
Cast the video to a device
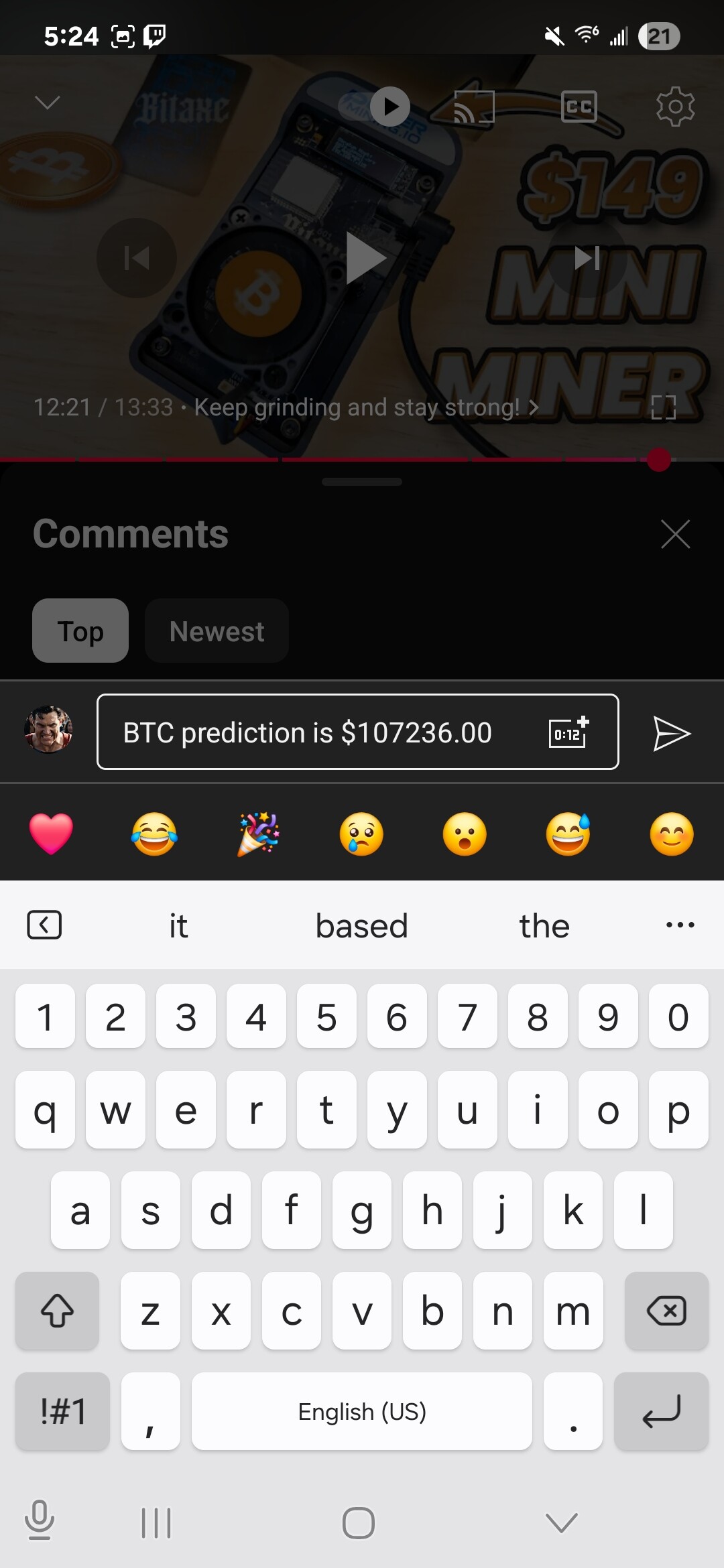pos(474,107)
